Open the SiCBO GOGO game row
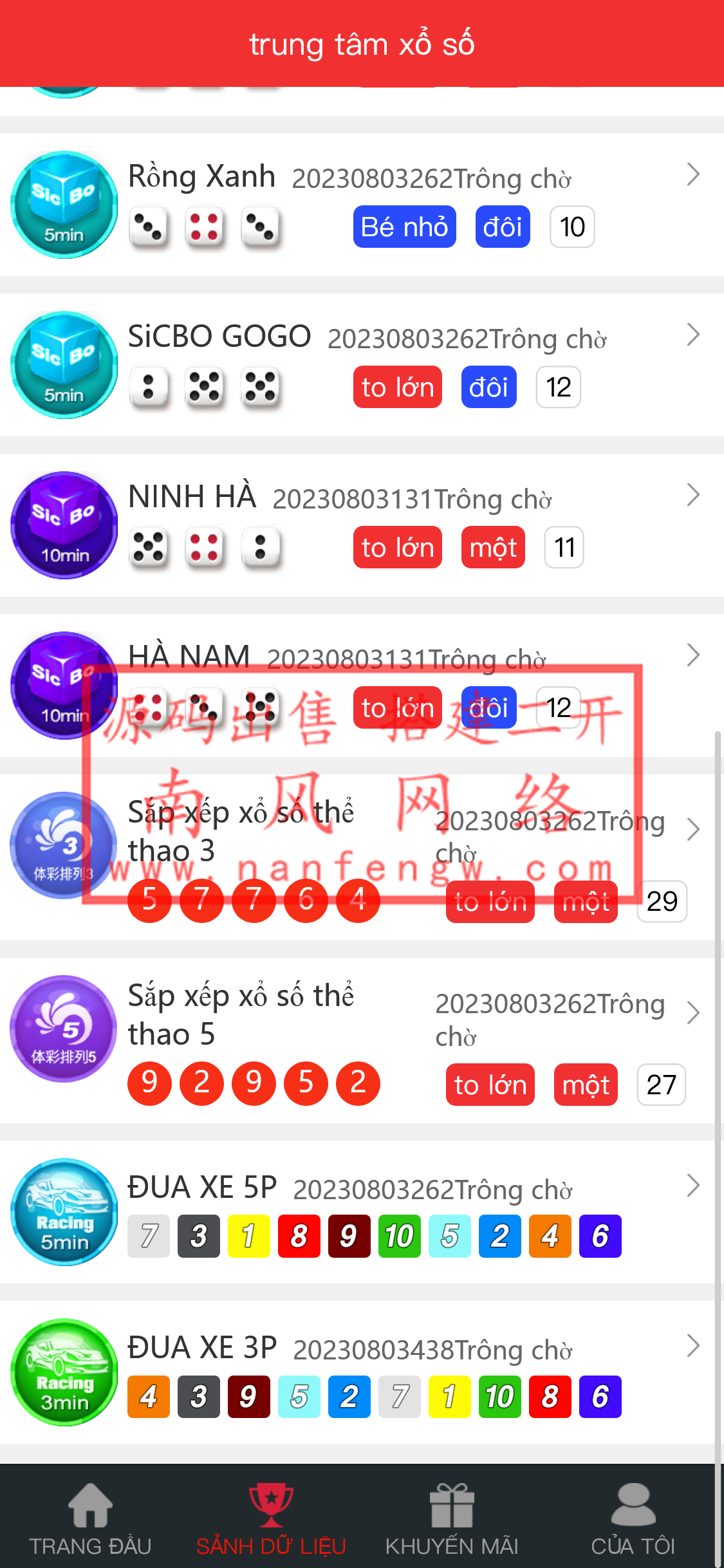 tap(360, 364)
